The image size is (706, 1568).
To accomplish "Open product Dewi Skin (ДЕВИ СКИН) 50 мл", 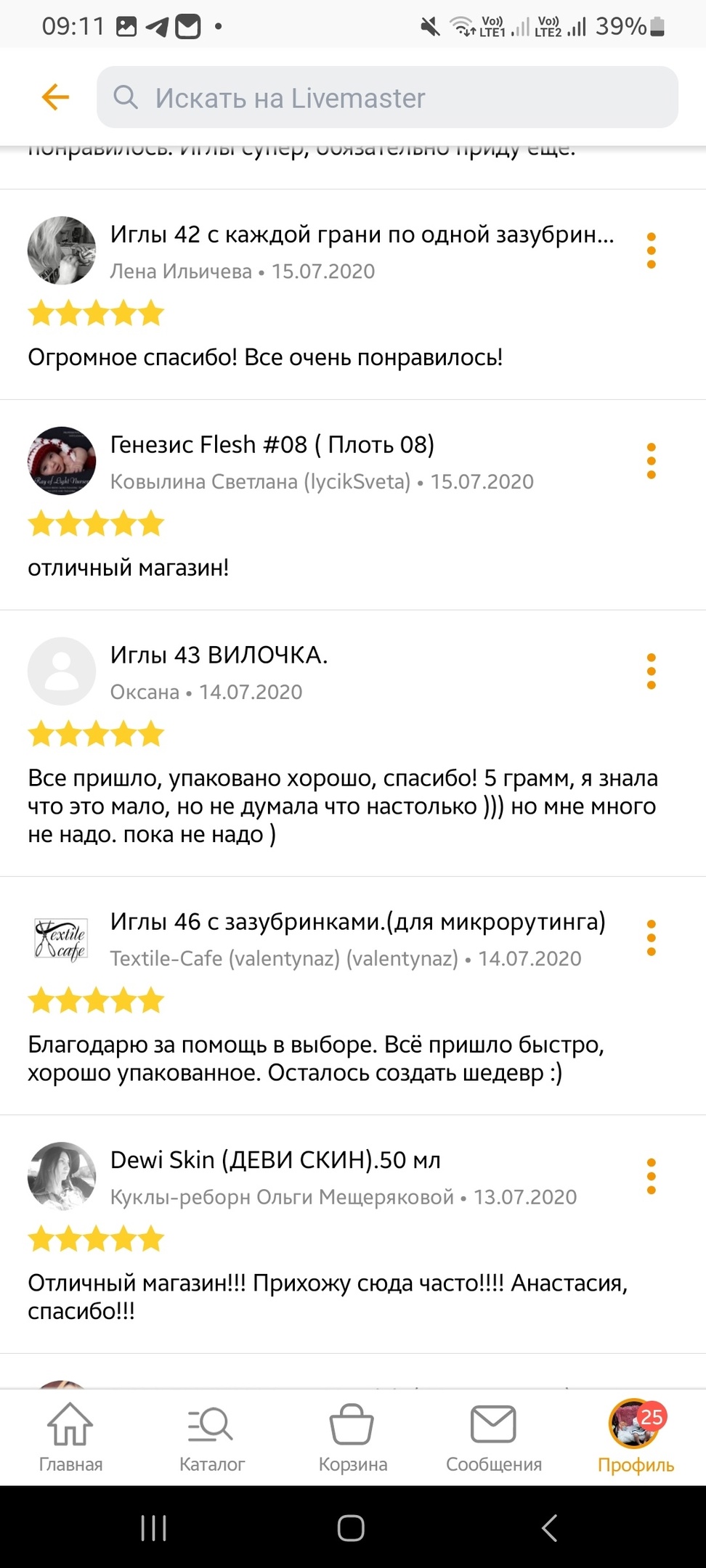I will 275,1159.
